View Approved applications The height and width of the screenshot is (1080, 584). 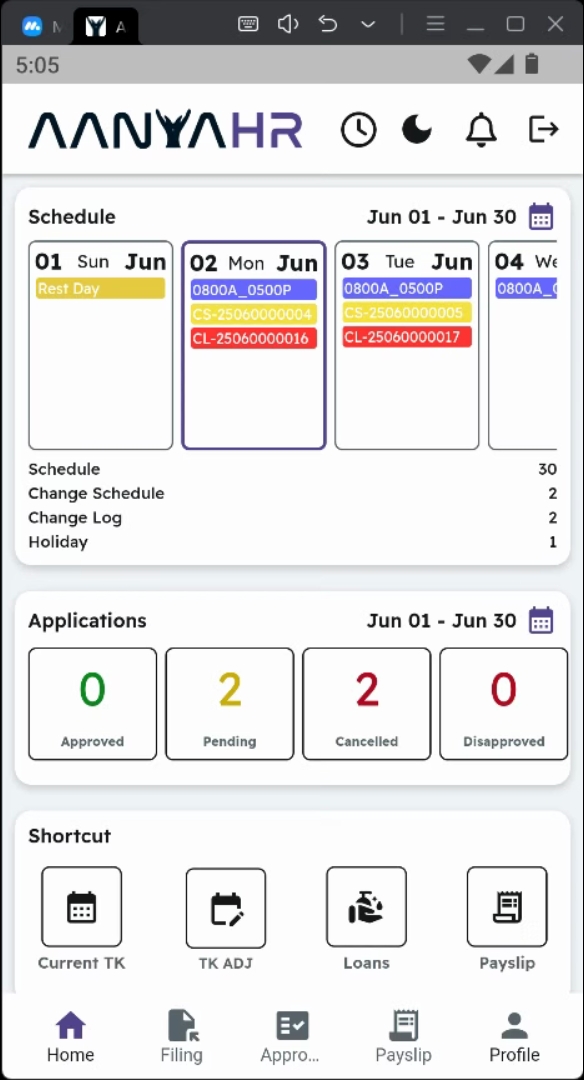tap(92, 704)
